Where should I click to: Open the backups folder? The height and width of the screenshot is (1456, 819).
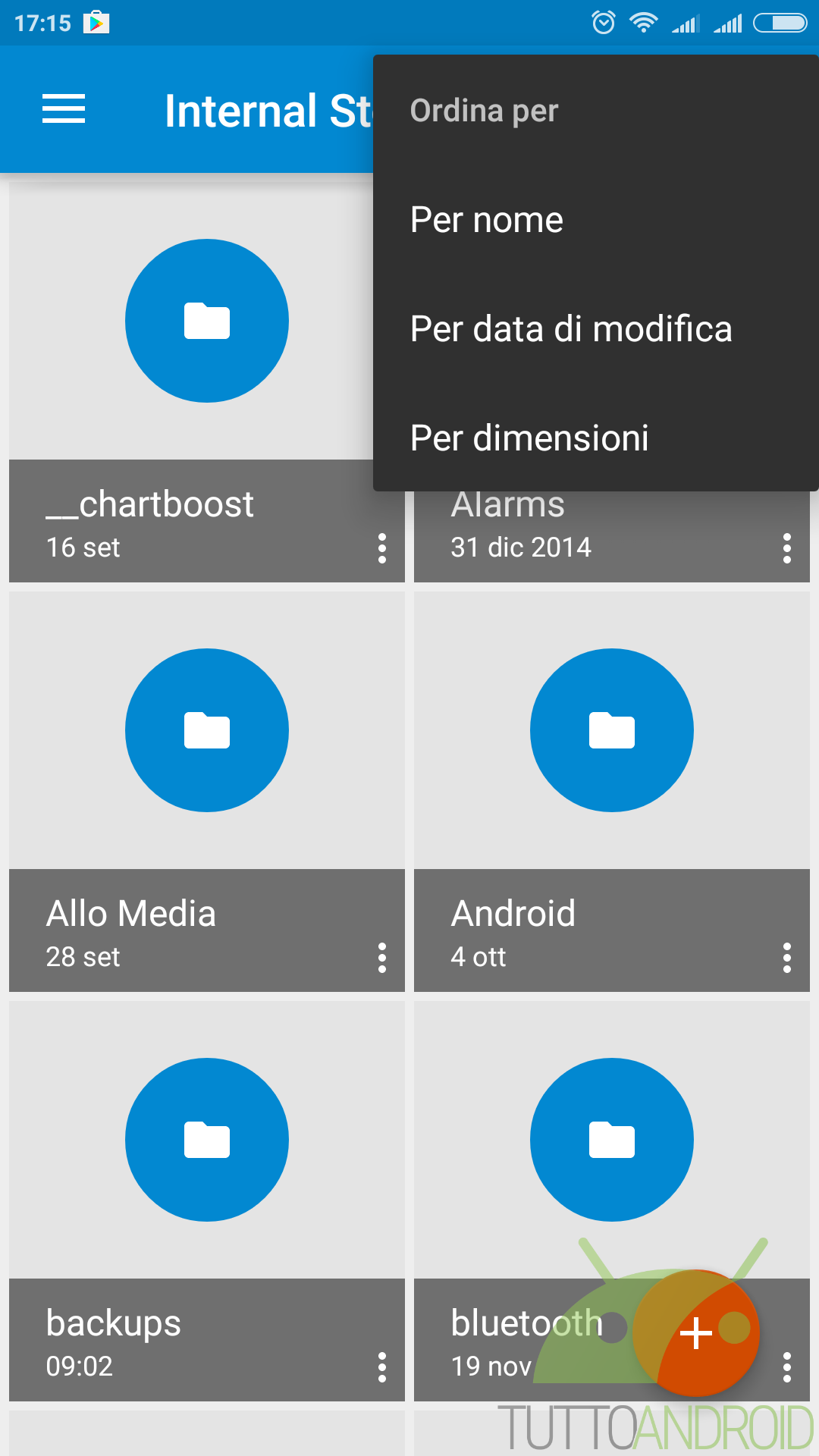[207, 1201]
